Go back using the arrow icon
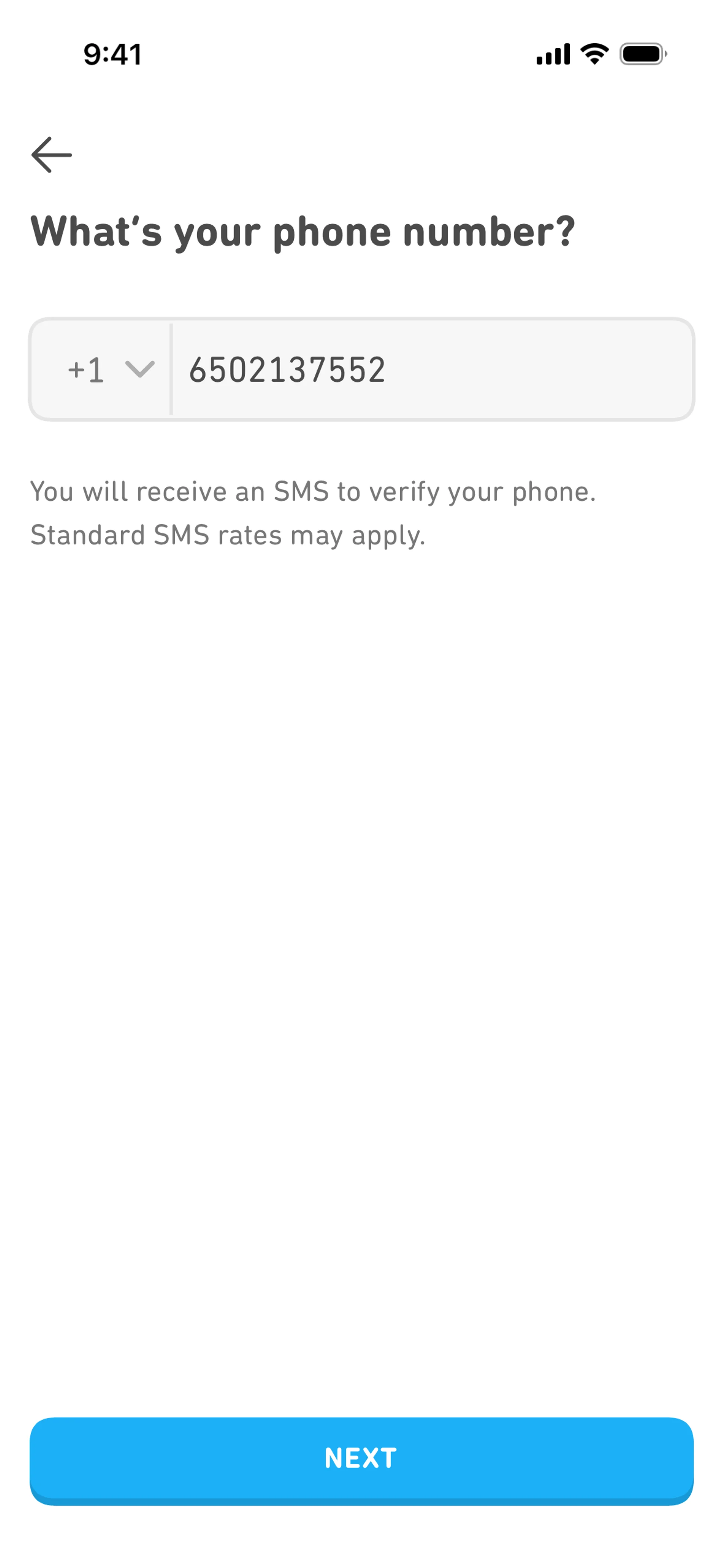This screenshot has width=723, height=1568. [x=52, y=155]
